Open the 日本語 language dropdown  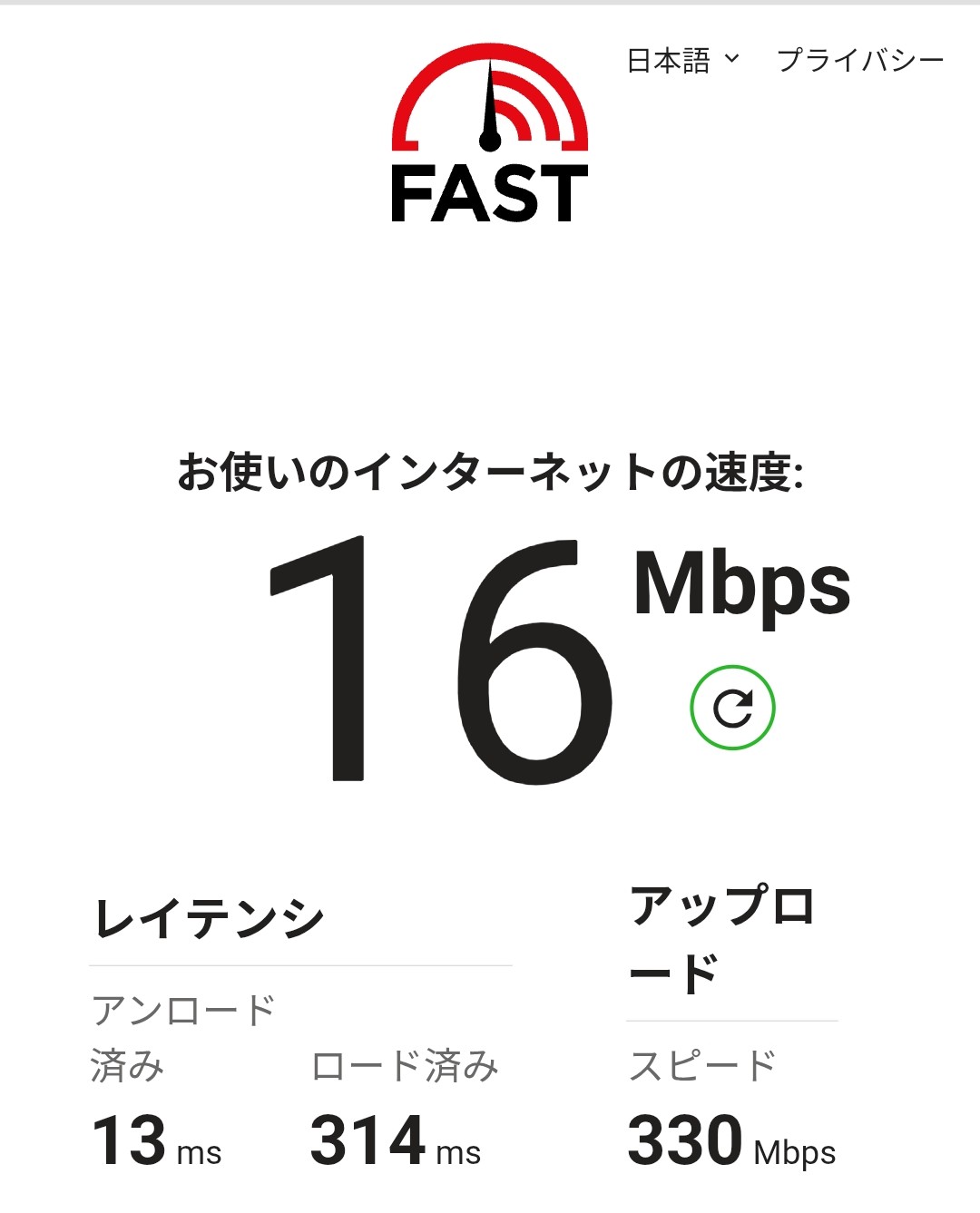682,61
